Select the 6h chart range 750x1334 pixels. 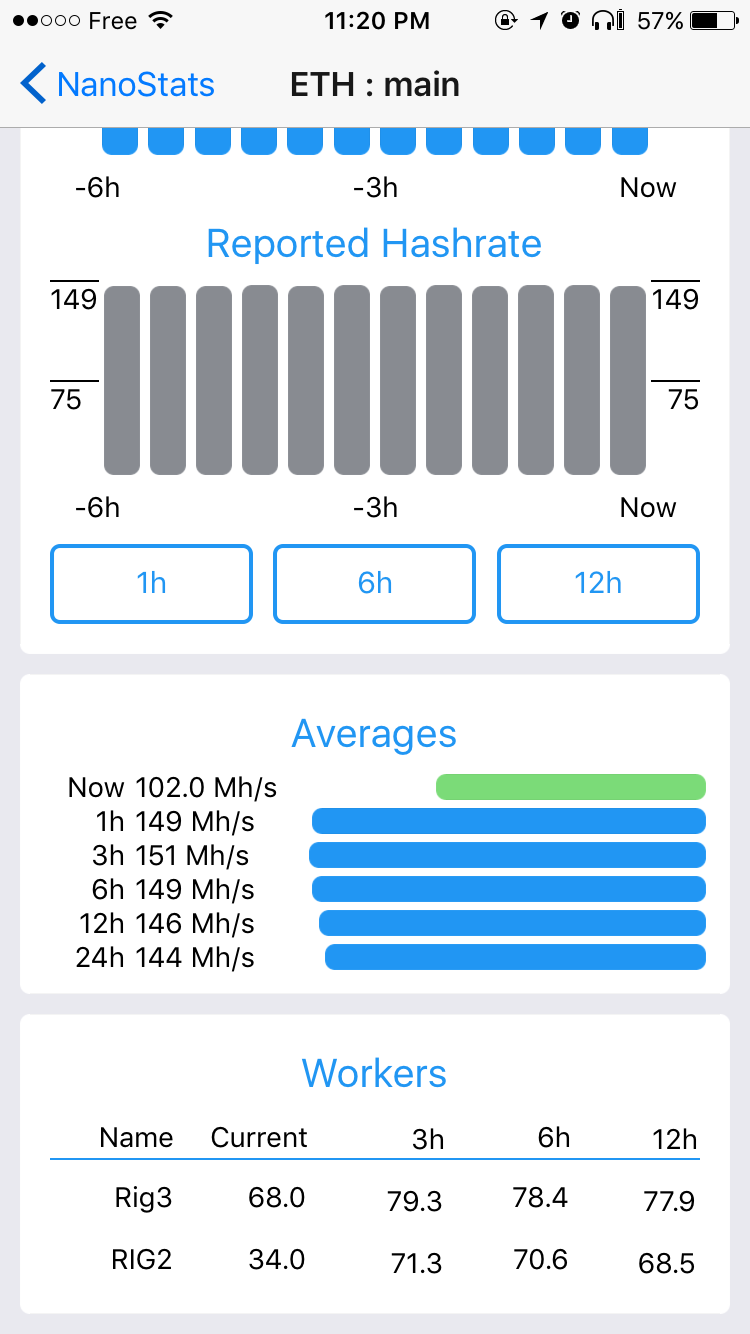[374, 584]
